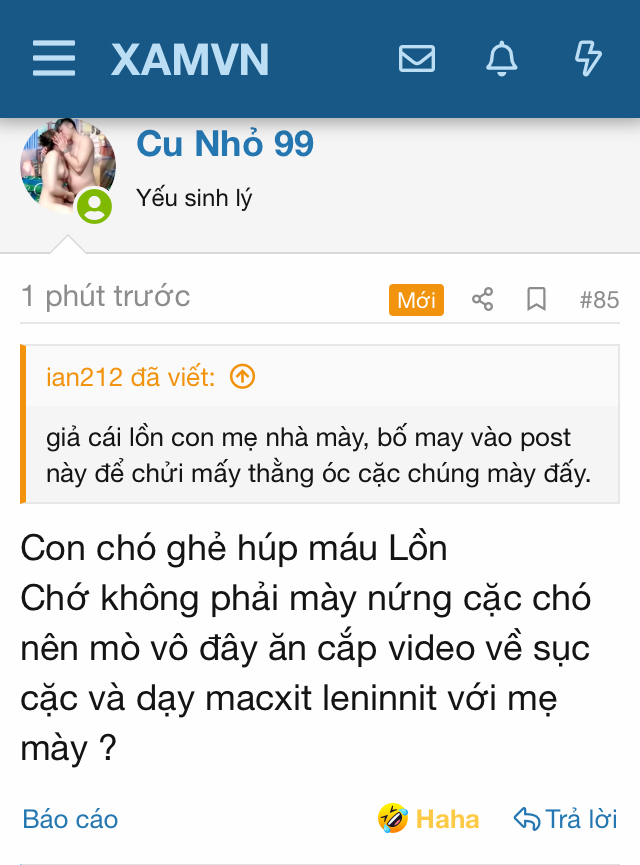Open the inbox envelope icon
This screenshot has width=640, height=865.
pos(417,59)
